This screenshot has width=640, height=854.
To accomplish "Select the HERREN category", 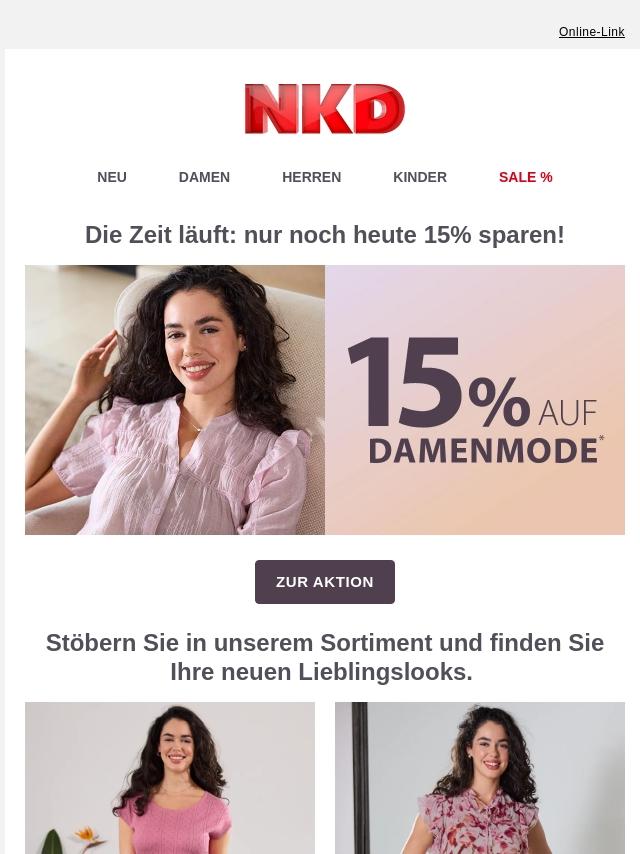I will tap(311, 177).
